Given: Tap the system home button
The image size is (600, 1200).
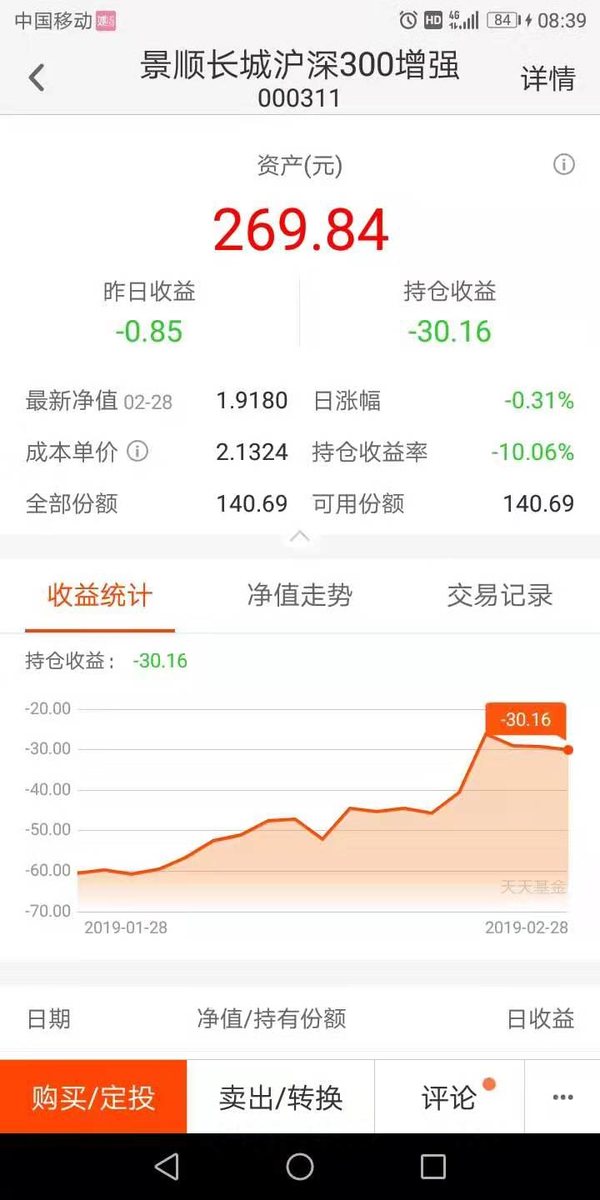Looking at the screenshot, I should (x=300, y=1166).
